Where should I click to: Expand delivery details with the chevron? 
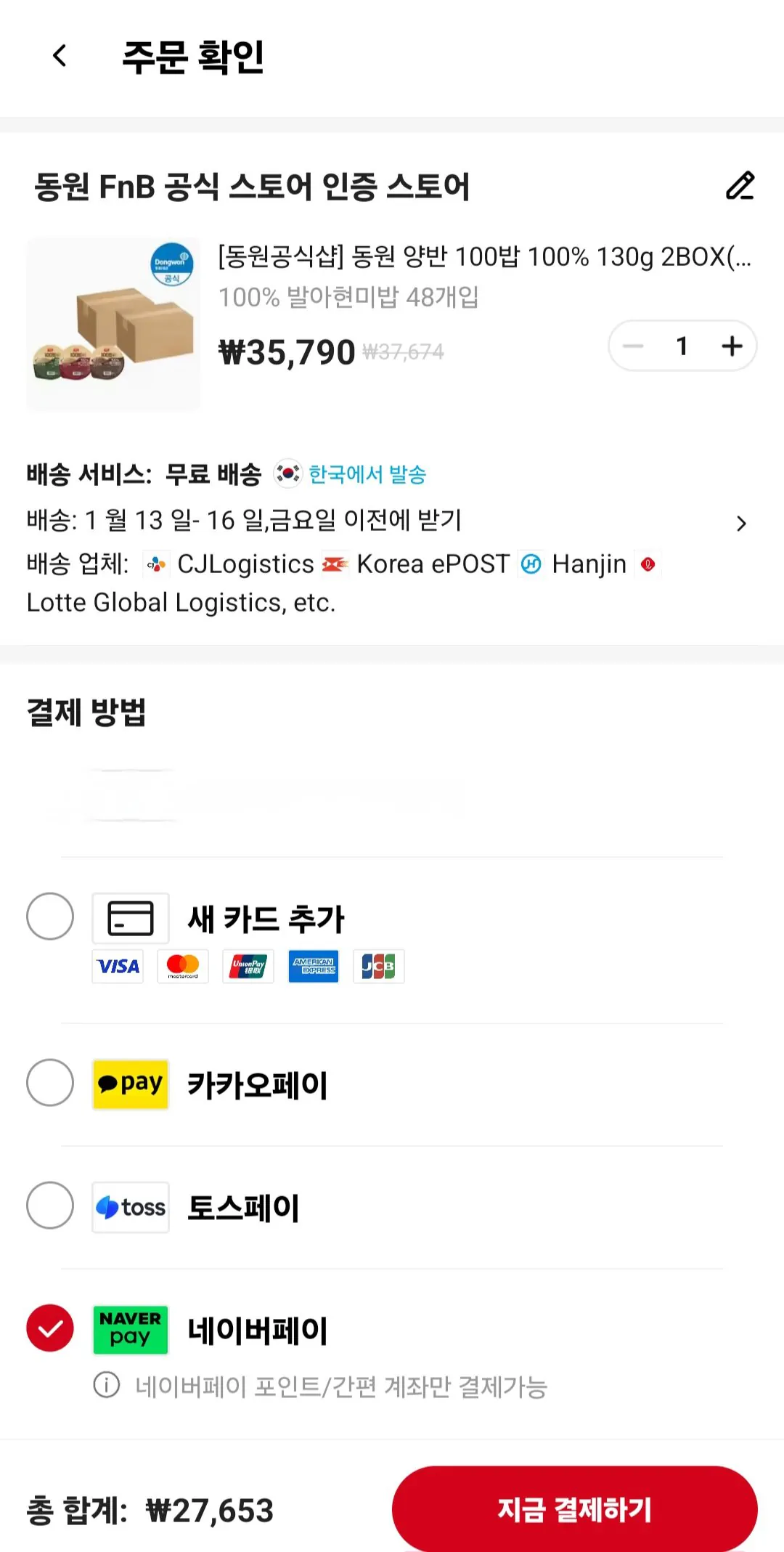pos(743,522)
